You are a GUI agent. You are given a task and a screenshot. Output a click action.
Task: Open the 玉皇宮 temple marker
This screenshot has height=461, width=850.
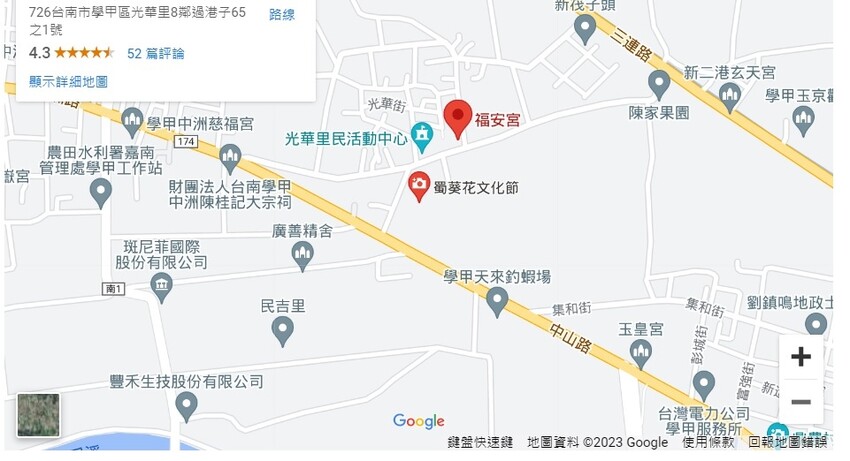coord(641,352)
